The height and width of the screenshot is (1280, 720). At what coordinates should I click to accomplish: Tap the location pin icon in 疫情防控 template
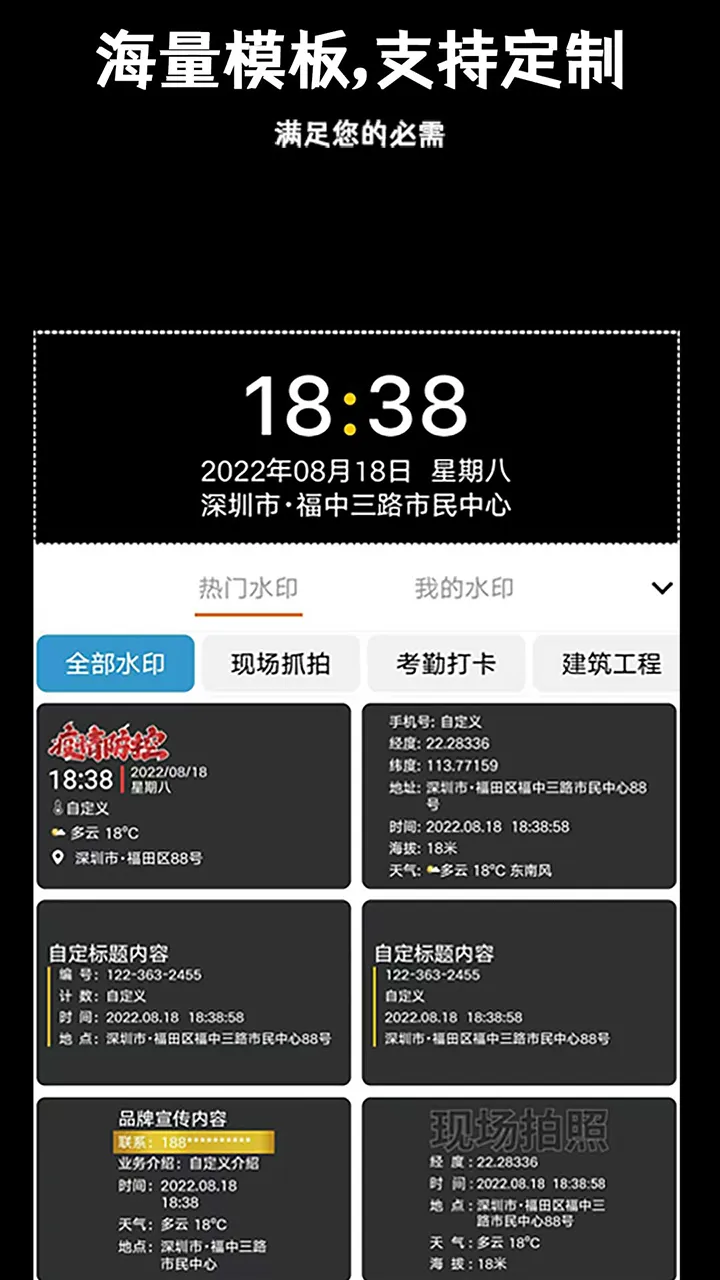click(57, 856)
